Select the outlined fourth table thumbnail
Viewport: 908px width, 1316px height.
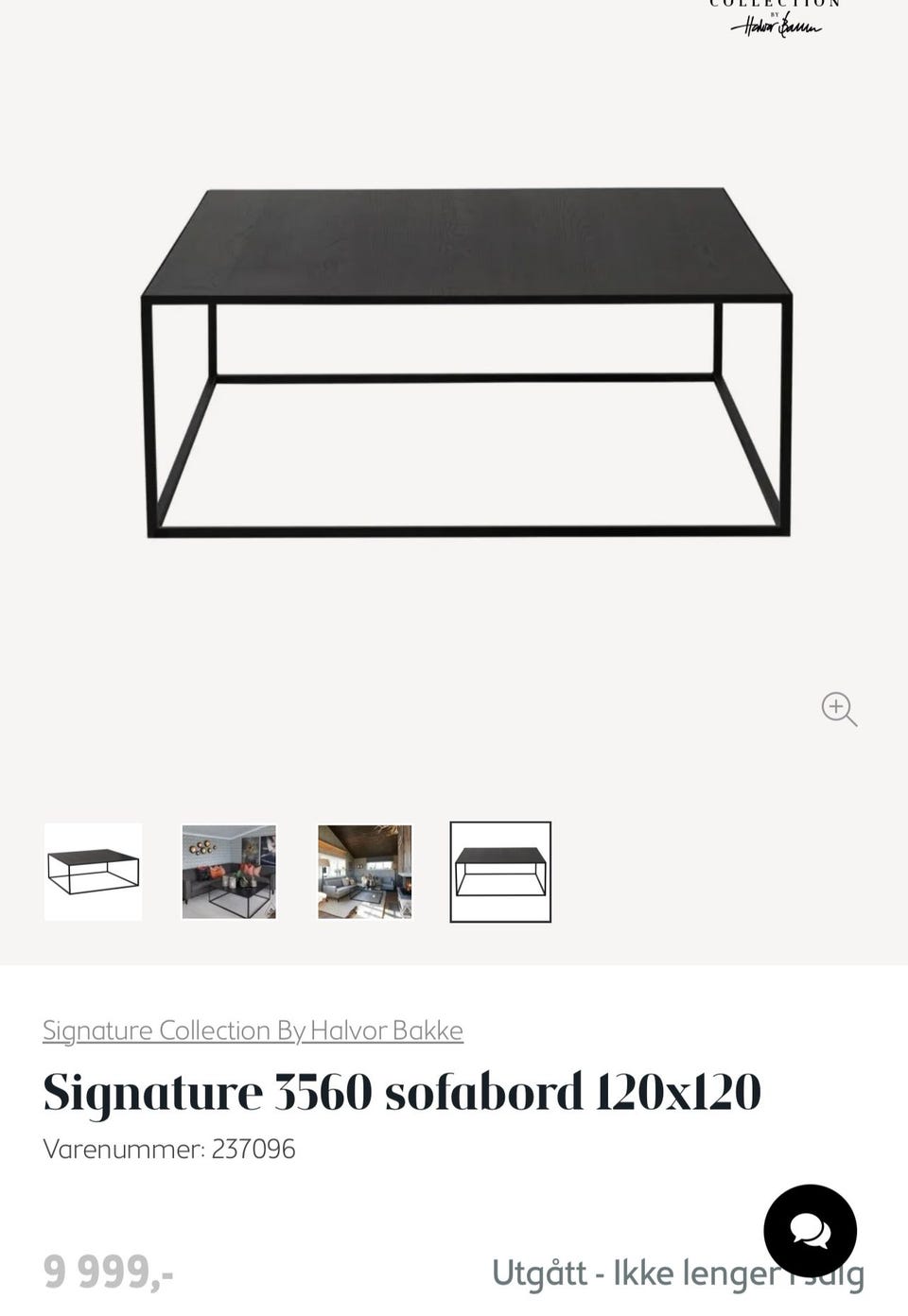tap(500, 872)
